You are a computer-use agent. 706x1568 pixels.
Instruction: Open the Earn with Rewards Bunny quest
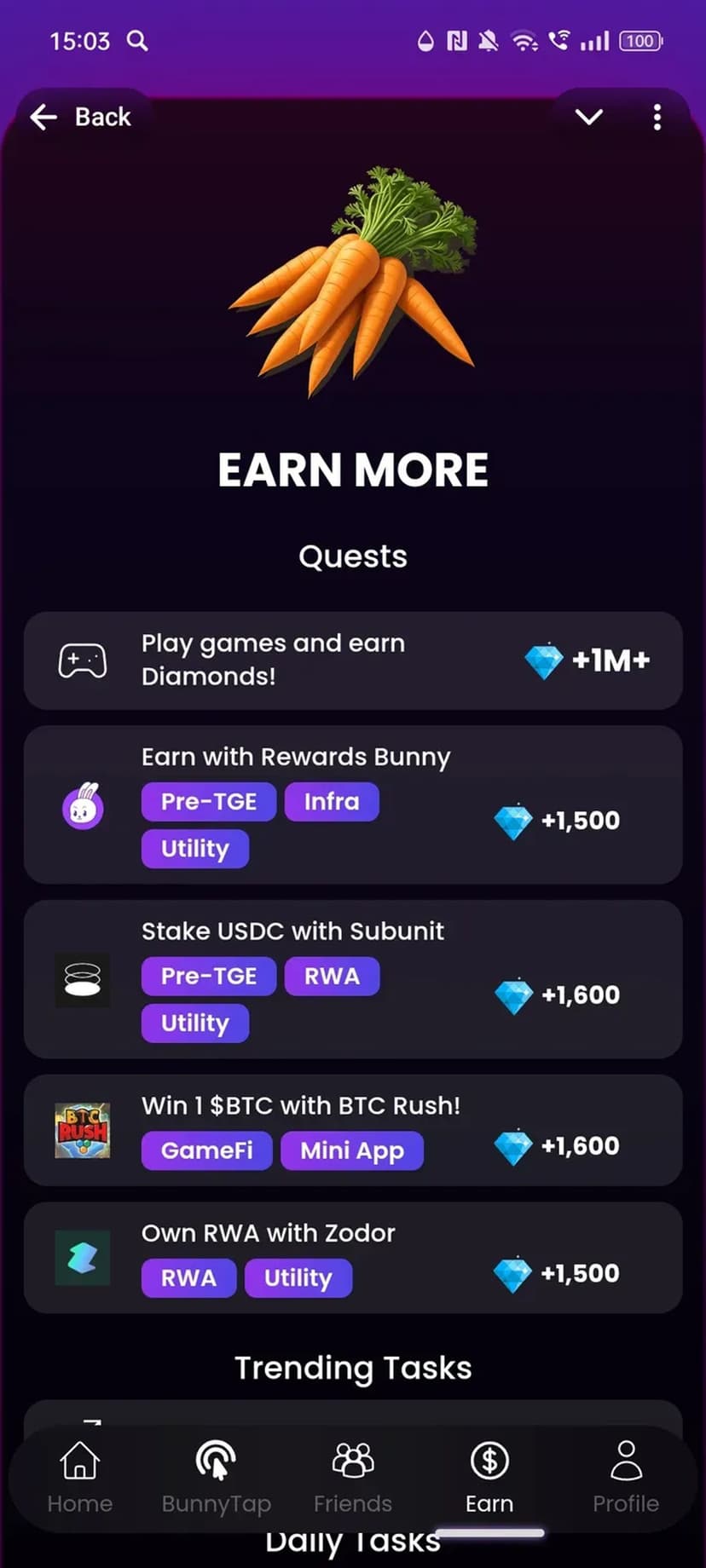coord(353,804)
